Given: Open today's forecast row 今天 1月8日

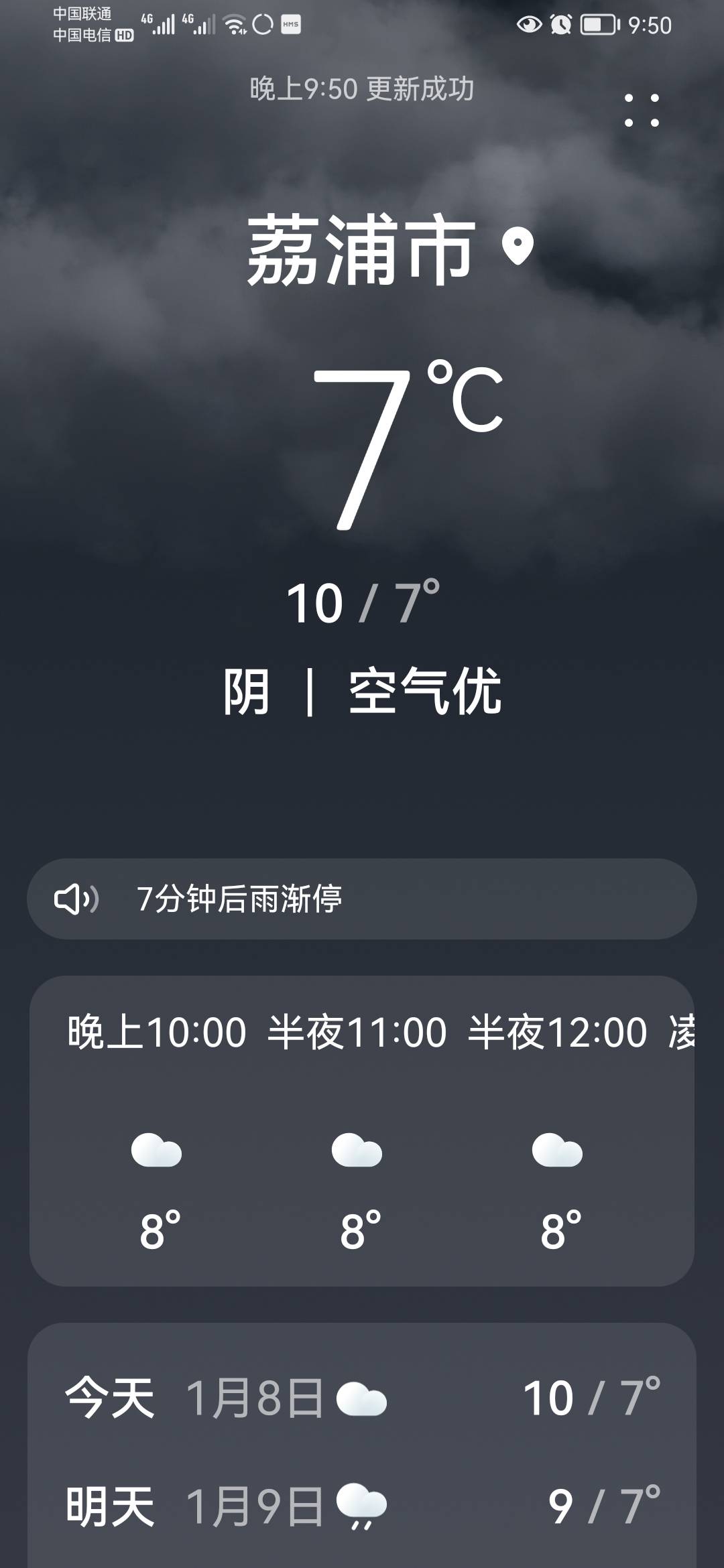Looking at the screenshot, I should point(362,1398).
